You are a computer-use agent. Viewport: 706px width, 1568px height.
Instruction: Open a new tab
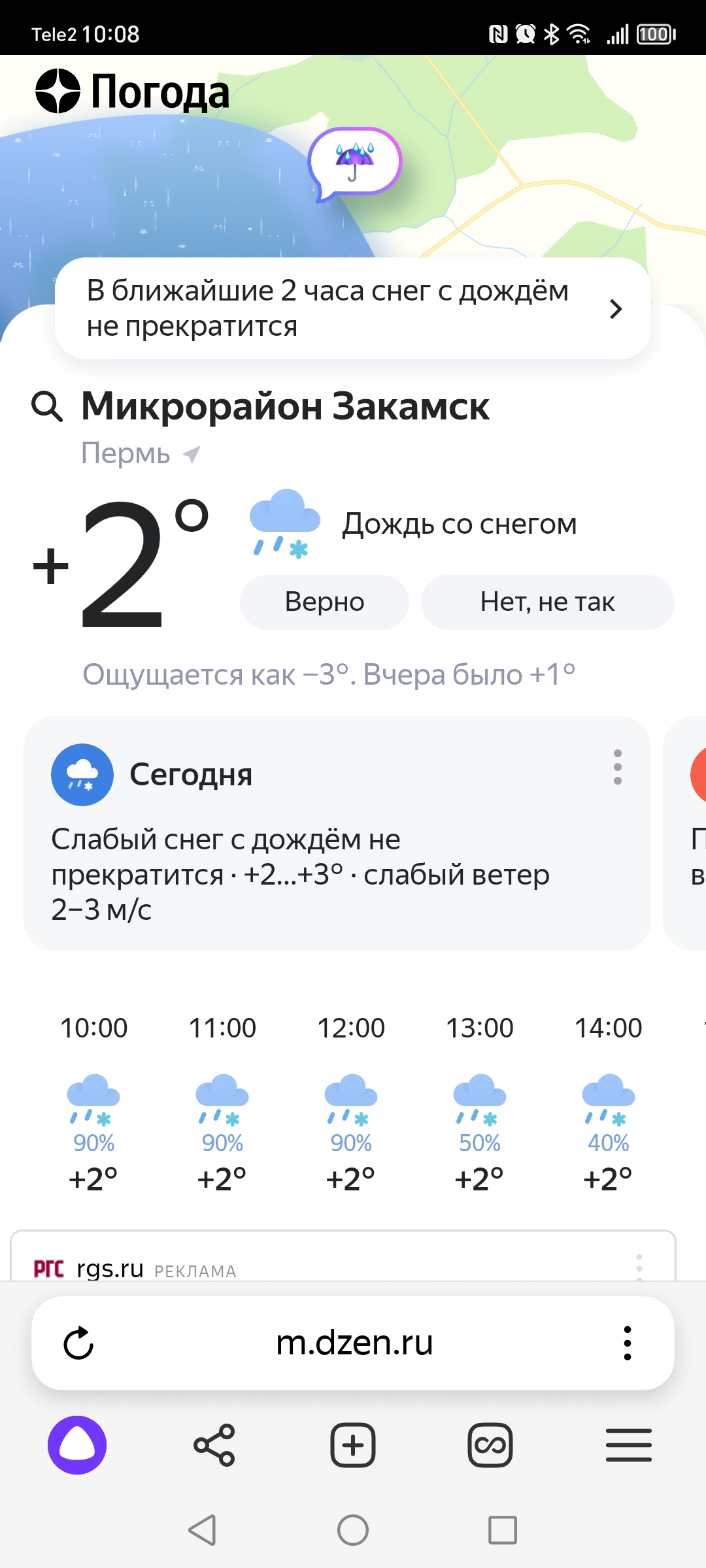(x=353, y=1445)
